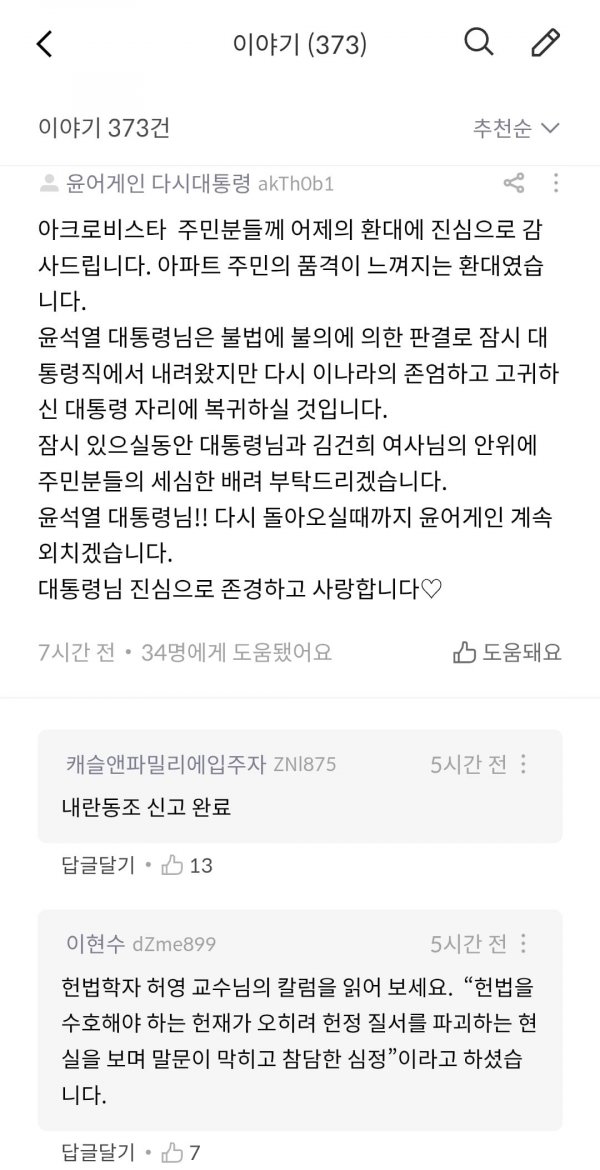Mark the main post as 도움돼요

(x=507, y=653)
